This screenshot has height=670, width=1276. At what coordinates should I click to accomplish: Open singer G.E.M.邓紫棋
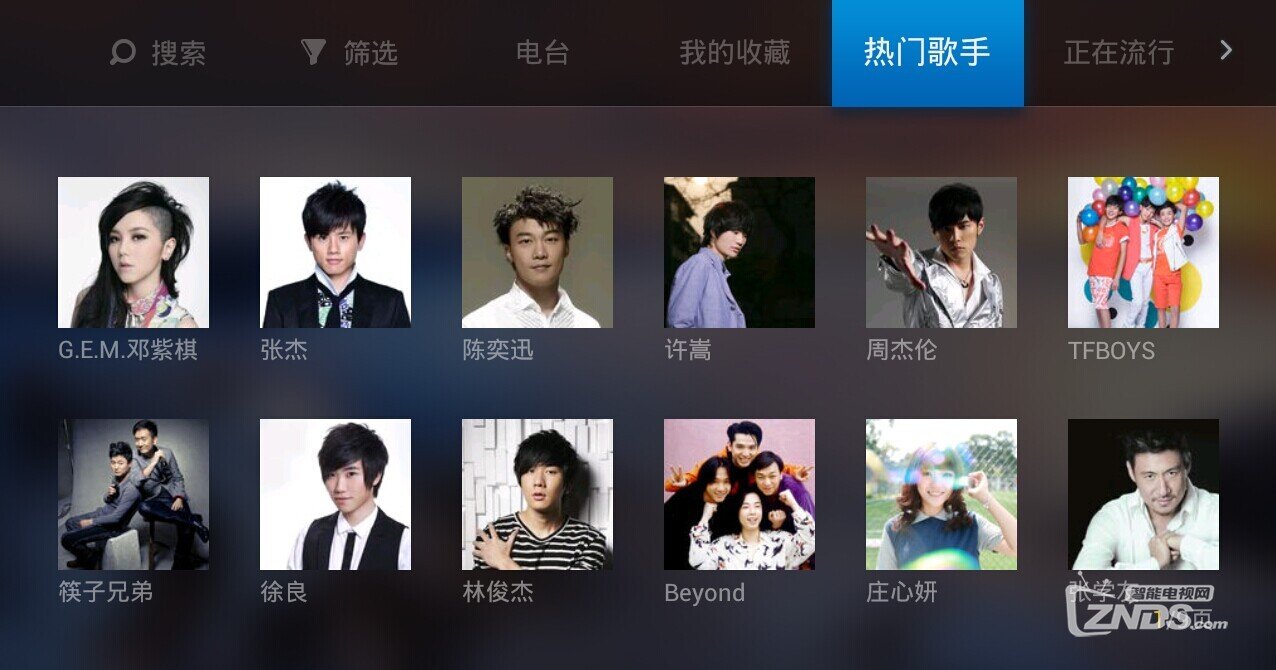(133, 252)
